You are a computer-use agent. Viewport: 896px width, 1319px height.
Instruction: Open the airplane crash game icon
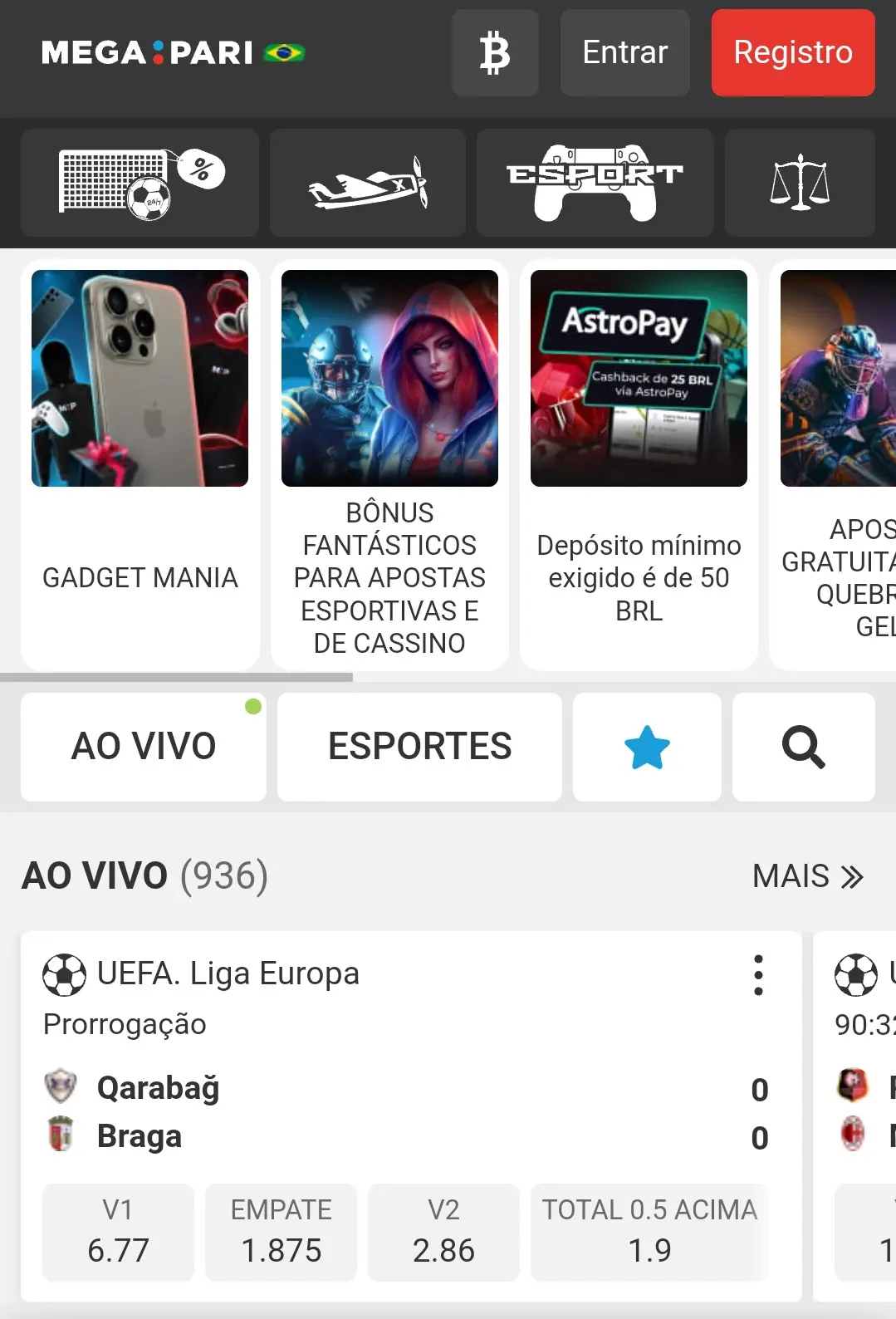[367, 183]
